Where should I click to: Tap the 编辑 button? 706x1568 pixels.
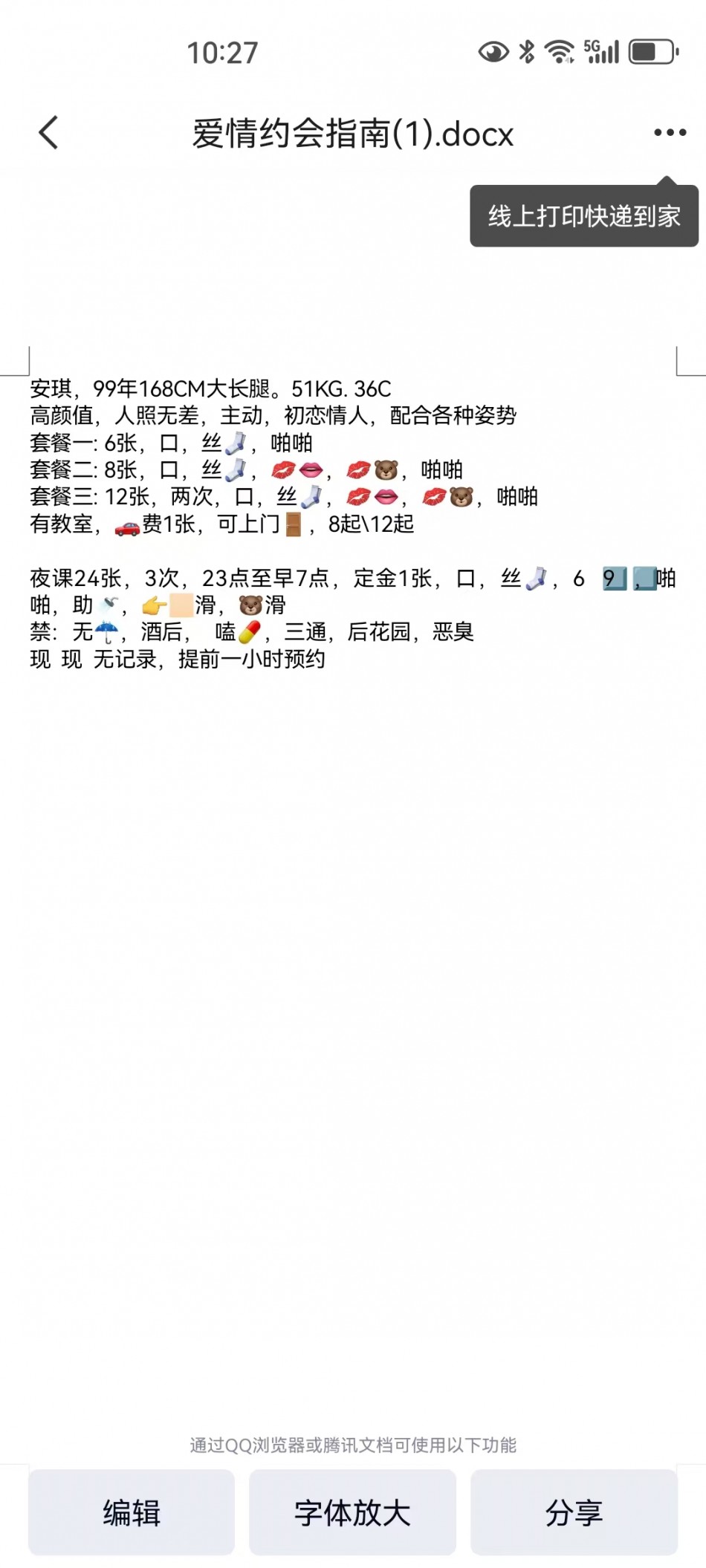(132, 1512)
